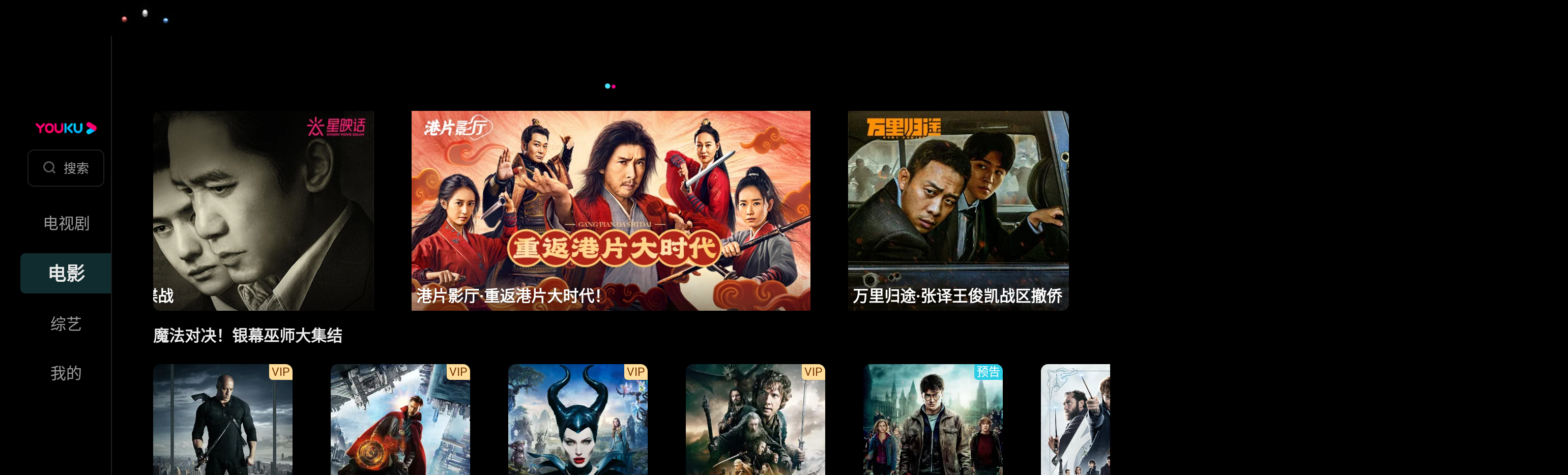This screenshot has height=475, width=1568.
Task: Open the red-caped sorcerer movie poster
Action: pyautogui.click(x=400, y=420)
